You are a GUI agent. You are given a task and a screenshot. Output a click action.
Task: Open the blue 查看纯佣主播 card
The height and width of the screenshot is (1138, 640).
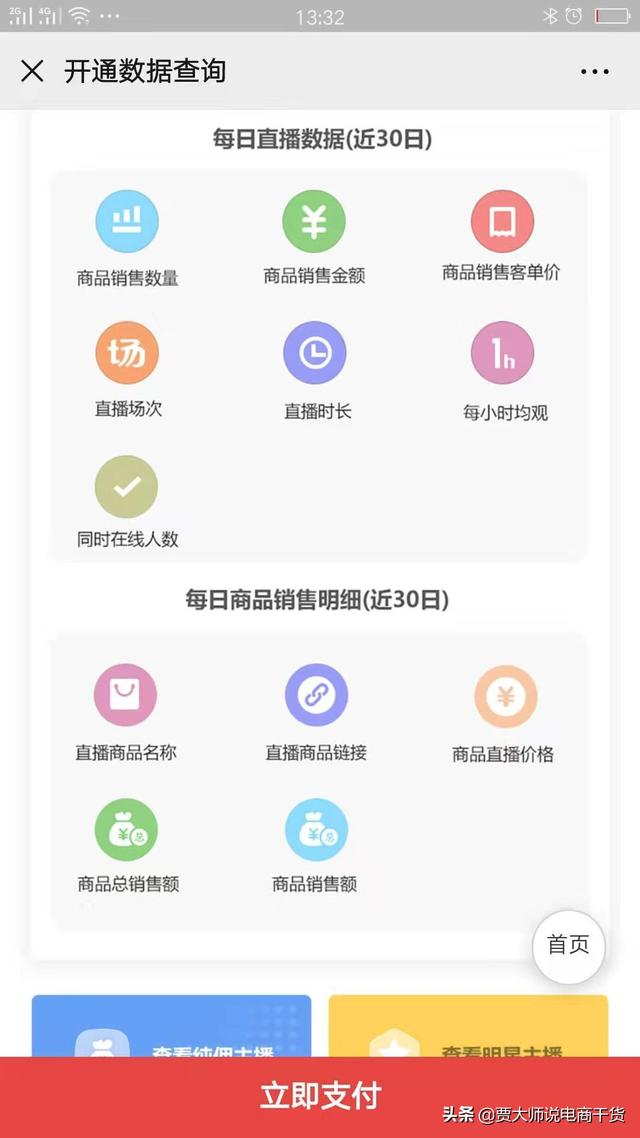(171, 1028)
